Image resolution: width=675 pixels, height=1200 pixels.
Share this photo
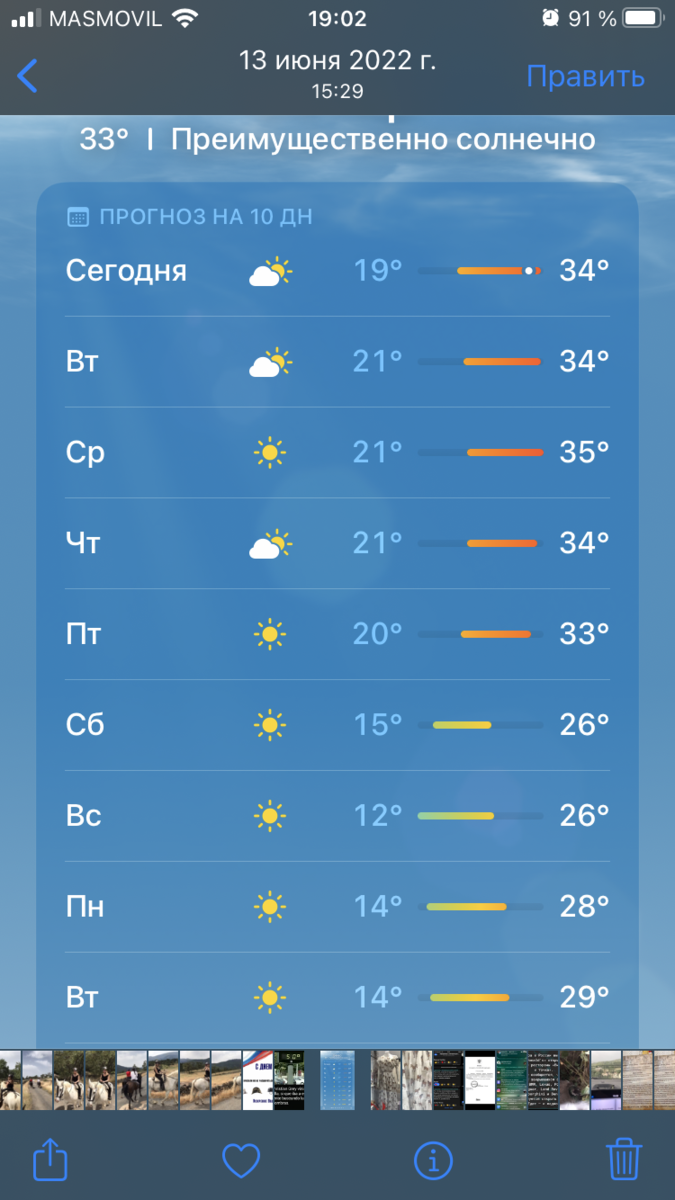pyautogui.click(x=50, y=1159)
